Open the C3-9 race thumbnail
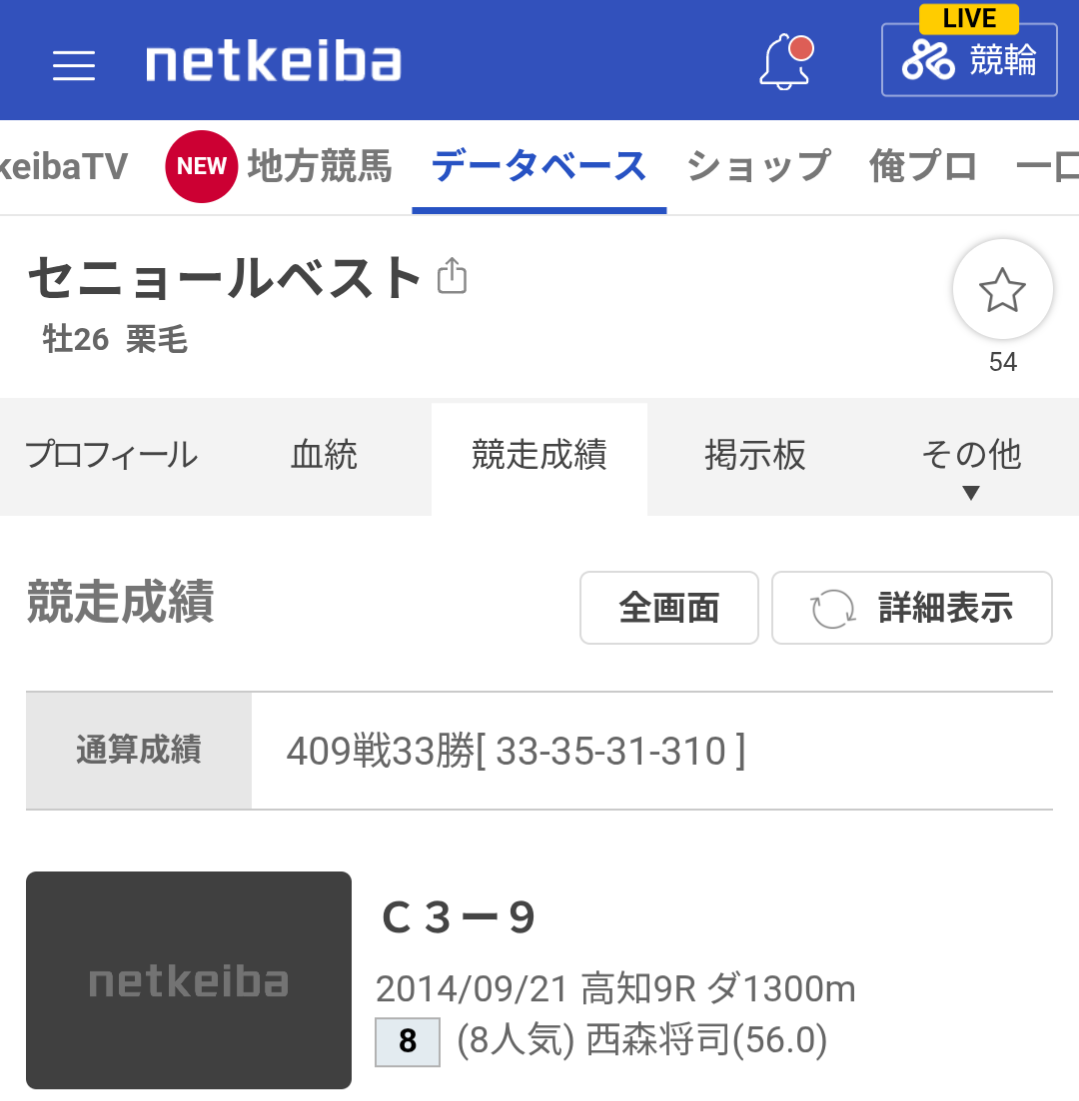Image resolution: width=1079 pixels, height=1101 pixels. tap(189, 980)
